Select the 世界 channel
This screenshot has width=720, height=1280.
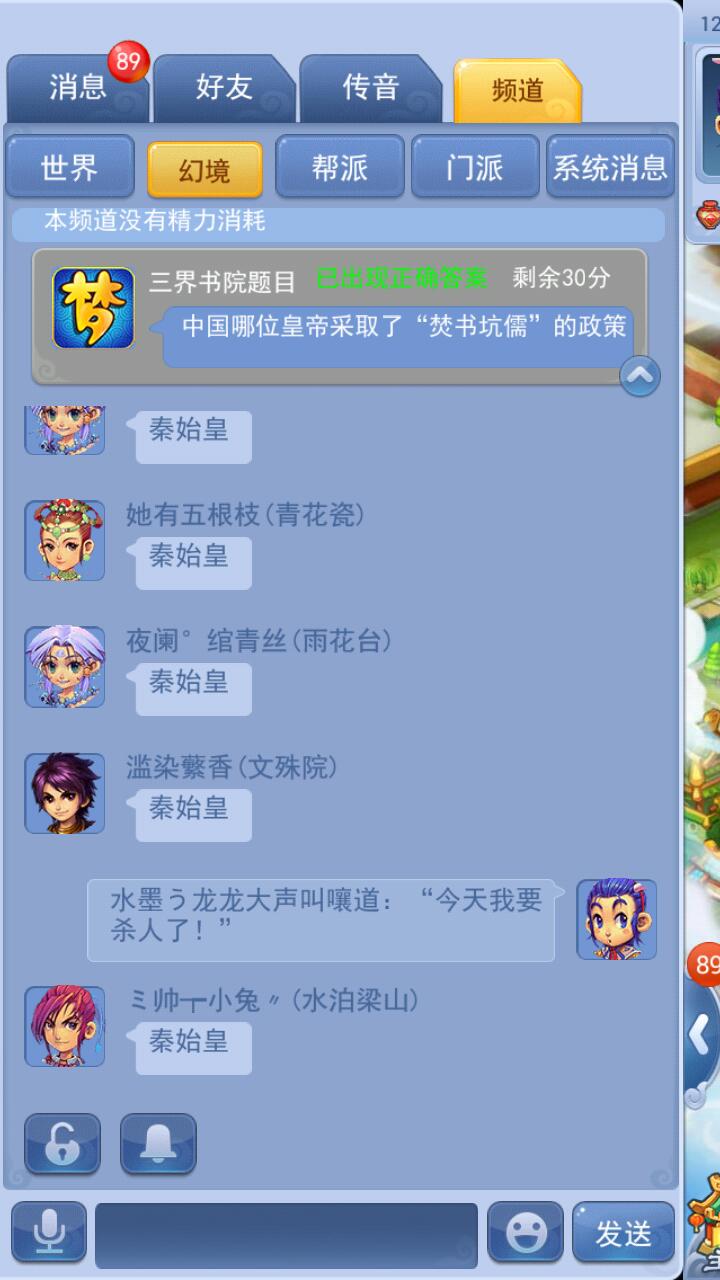coord(69,167)
